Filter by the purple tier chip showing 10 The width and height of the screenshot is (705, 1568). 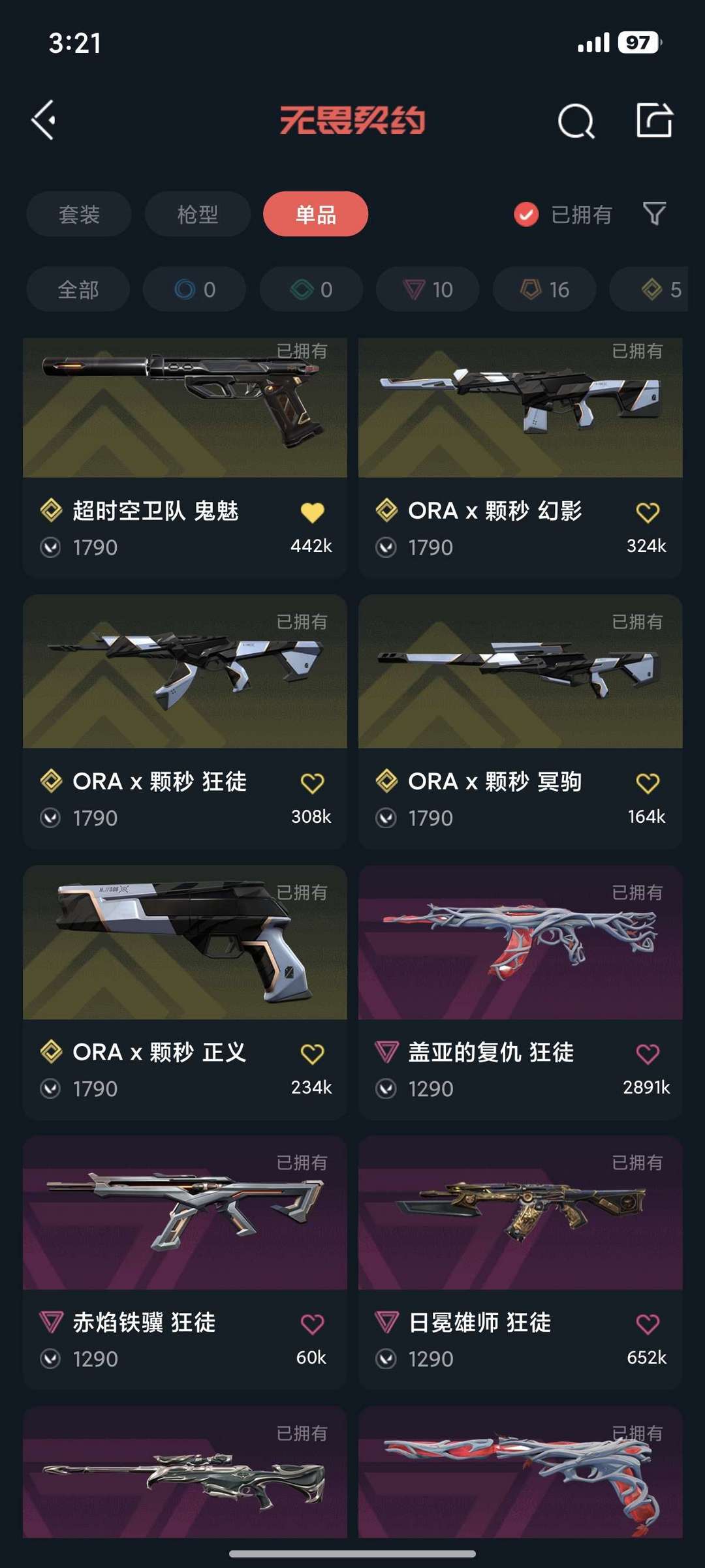(428, 289)
